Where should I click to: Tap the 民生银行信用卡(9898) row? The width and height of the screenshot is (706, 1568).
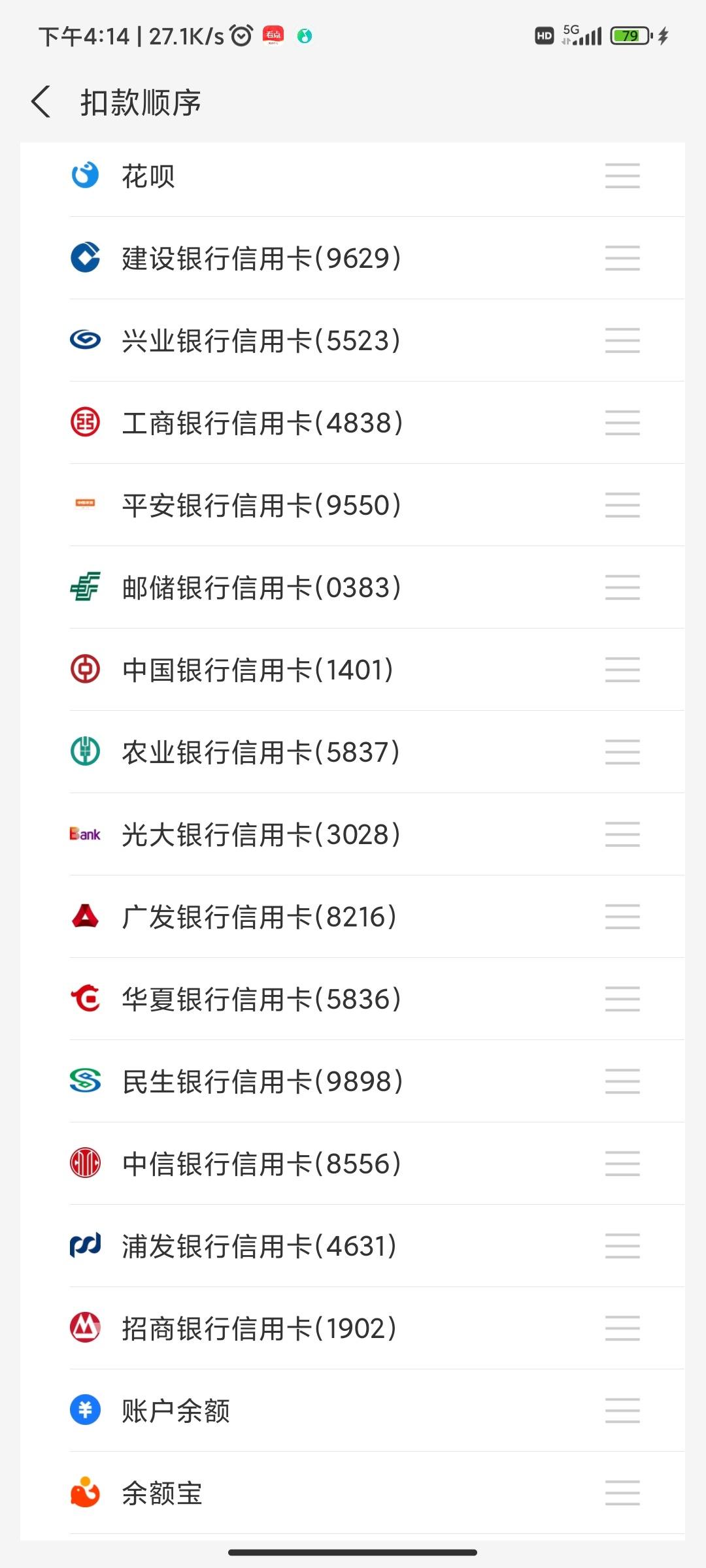click(x=353, y=1081)
